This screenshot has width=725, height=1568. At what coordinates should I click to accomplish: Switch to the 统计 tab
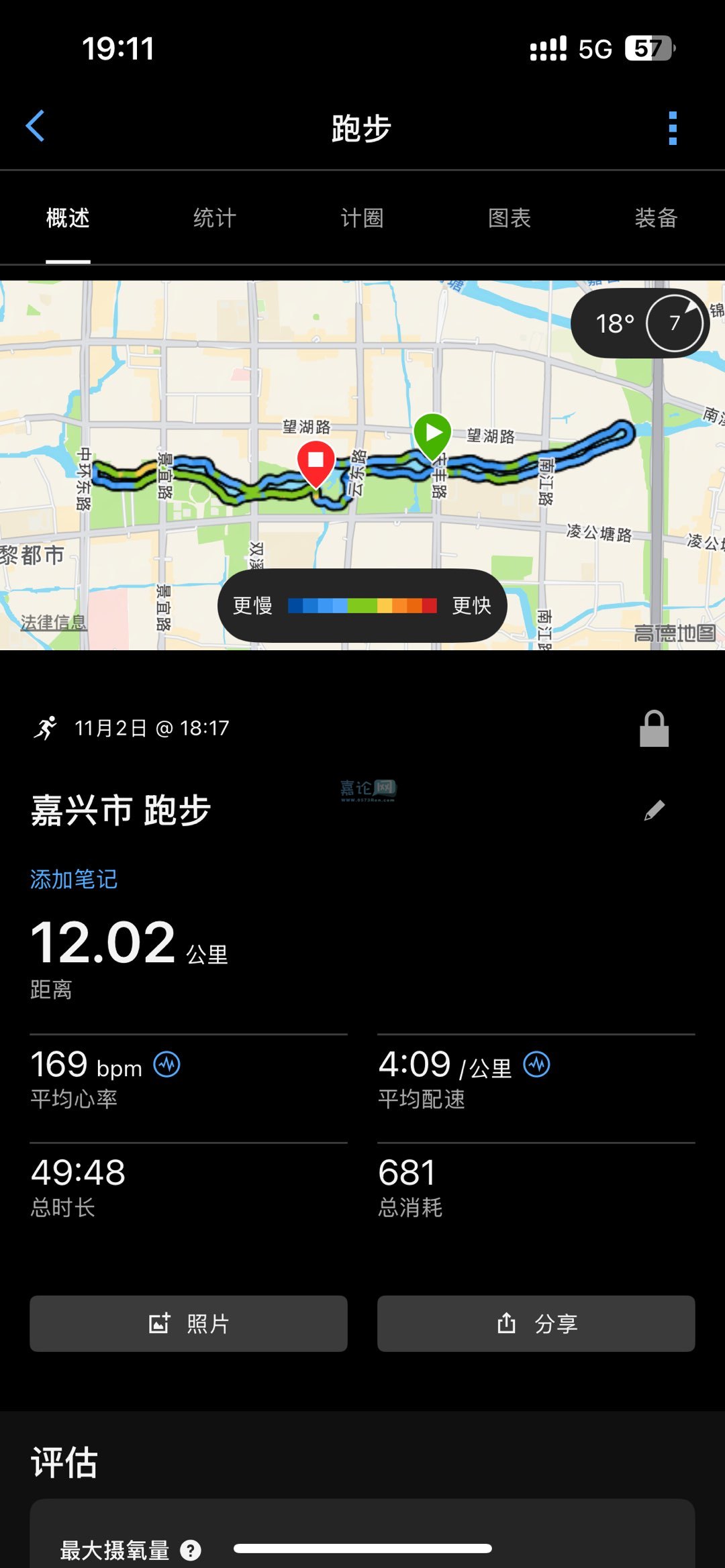215,218
